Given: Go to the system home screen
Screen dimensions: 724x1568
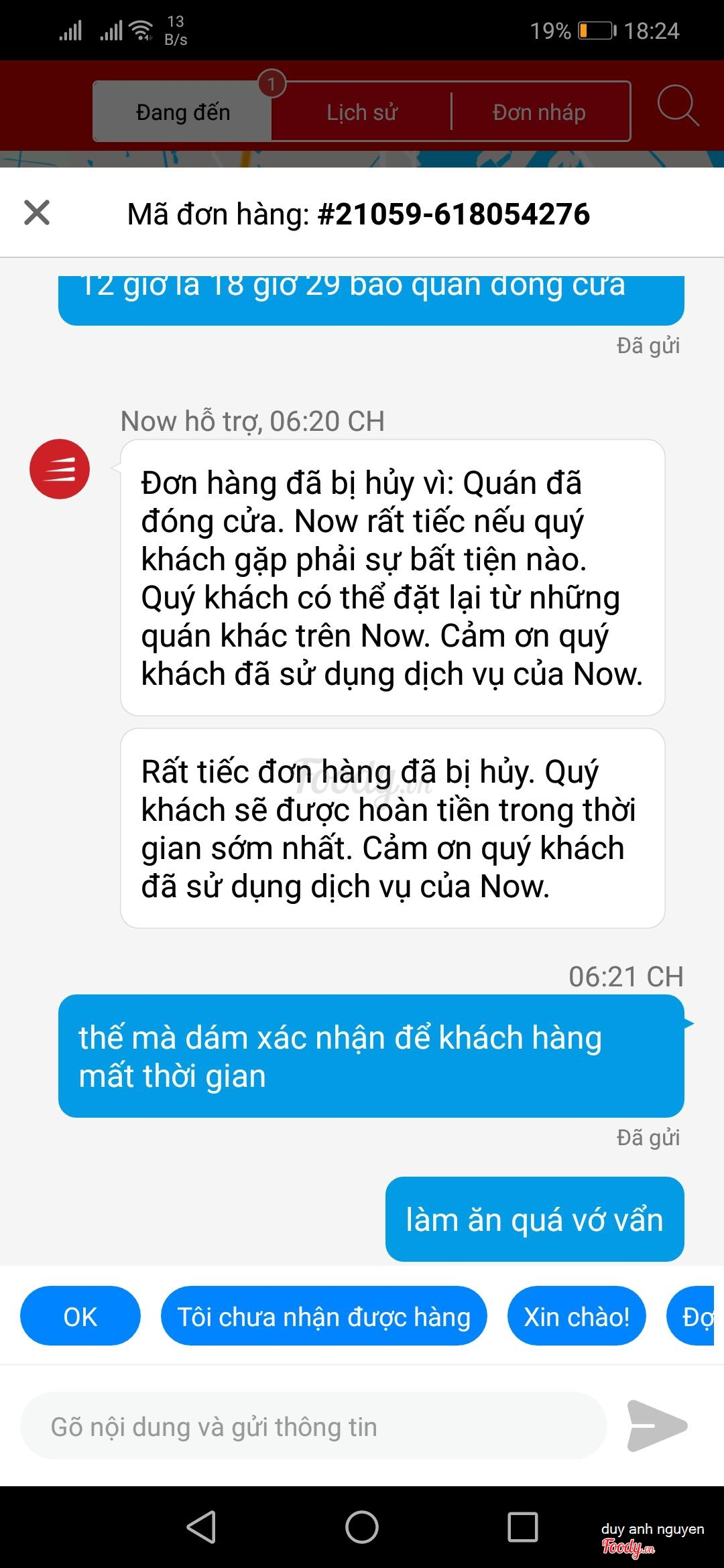Looking at the screenshot, I should (x=362, y=1527).
